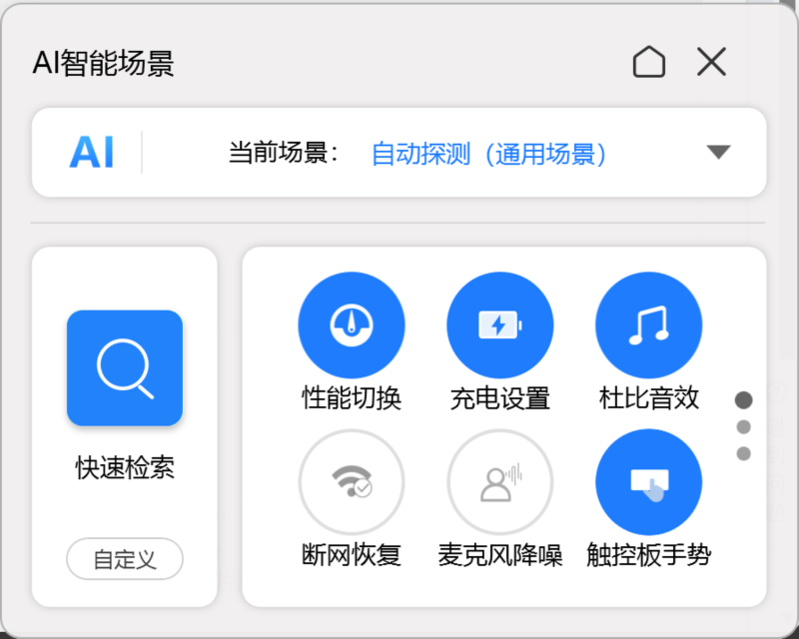Tap the 自定义 customize button
The image size is (799, 639).
125,559
